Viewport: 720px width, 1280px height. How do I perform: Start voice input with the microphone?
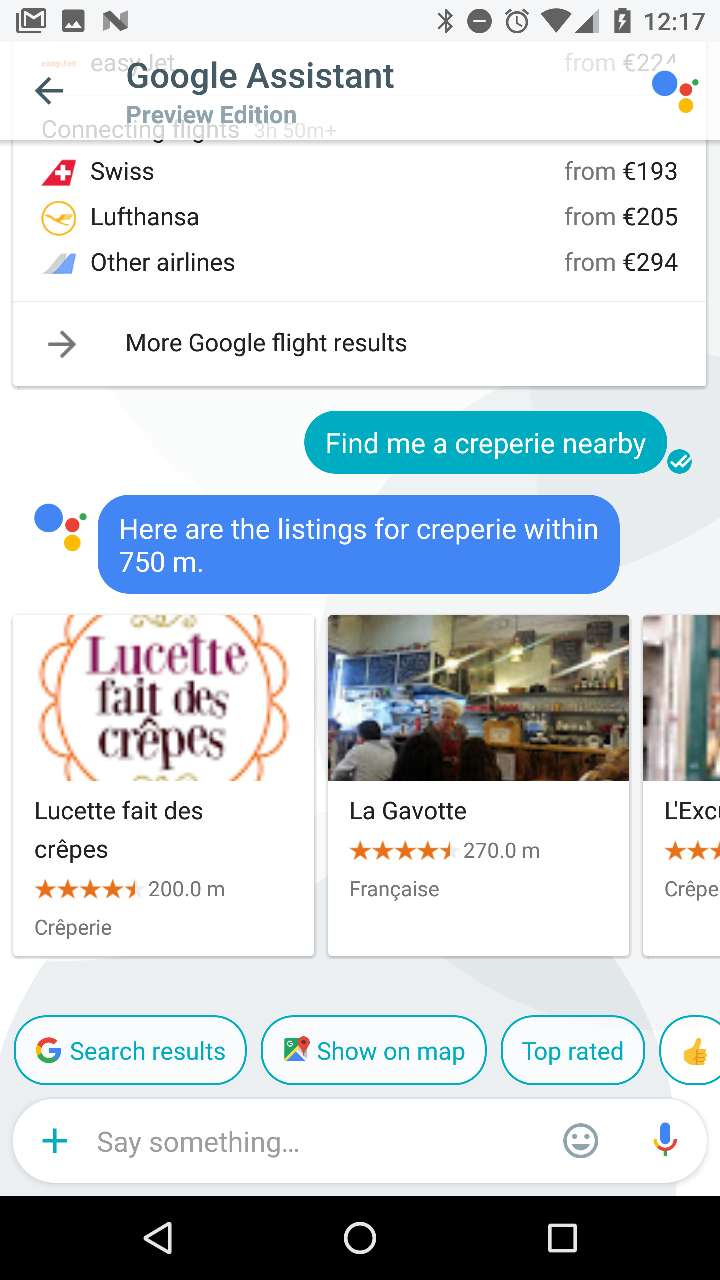pyautogui.click(x=665, y=1141)
